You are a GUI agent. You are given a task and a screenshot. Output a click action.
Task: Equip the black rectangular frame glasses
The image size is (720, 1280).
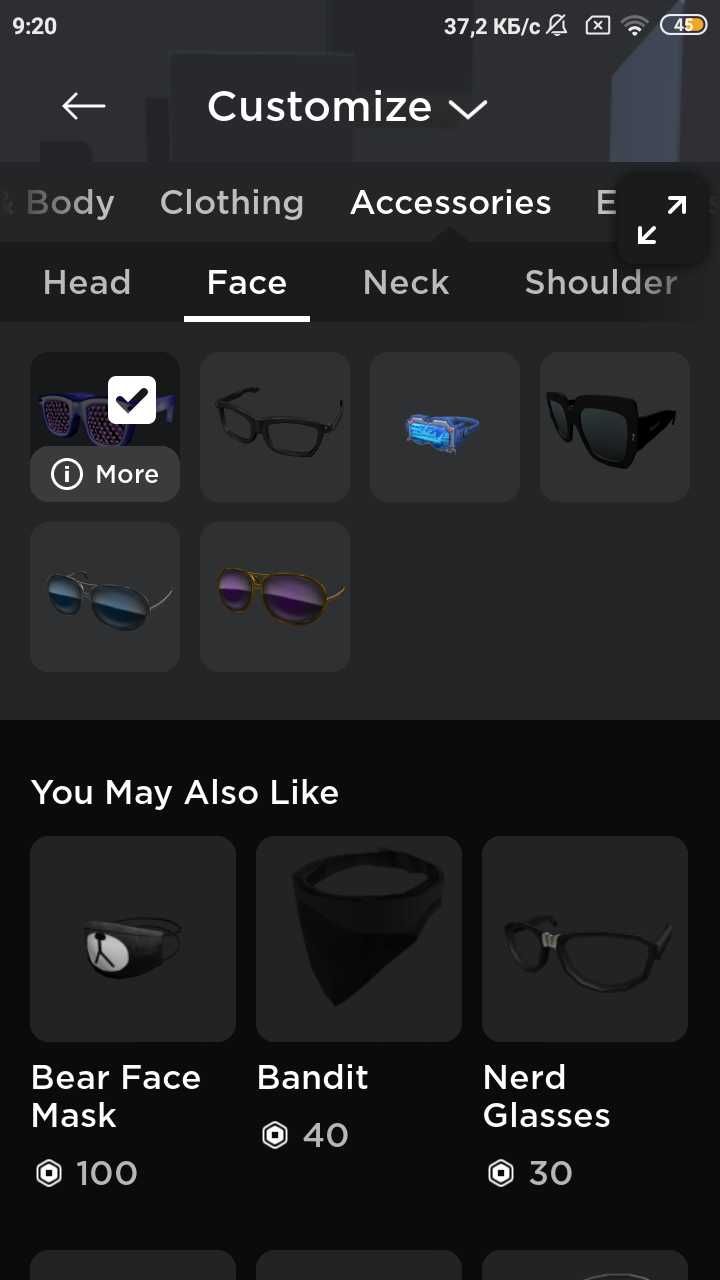click(275, 427)
